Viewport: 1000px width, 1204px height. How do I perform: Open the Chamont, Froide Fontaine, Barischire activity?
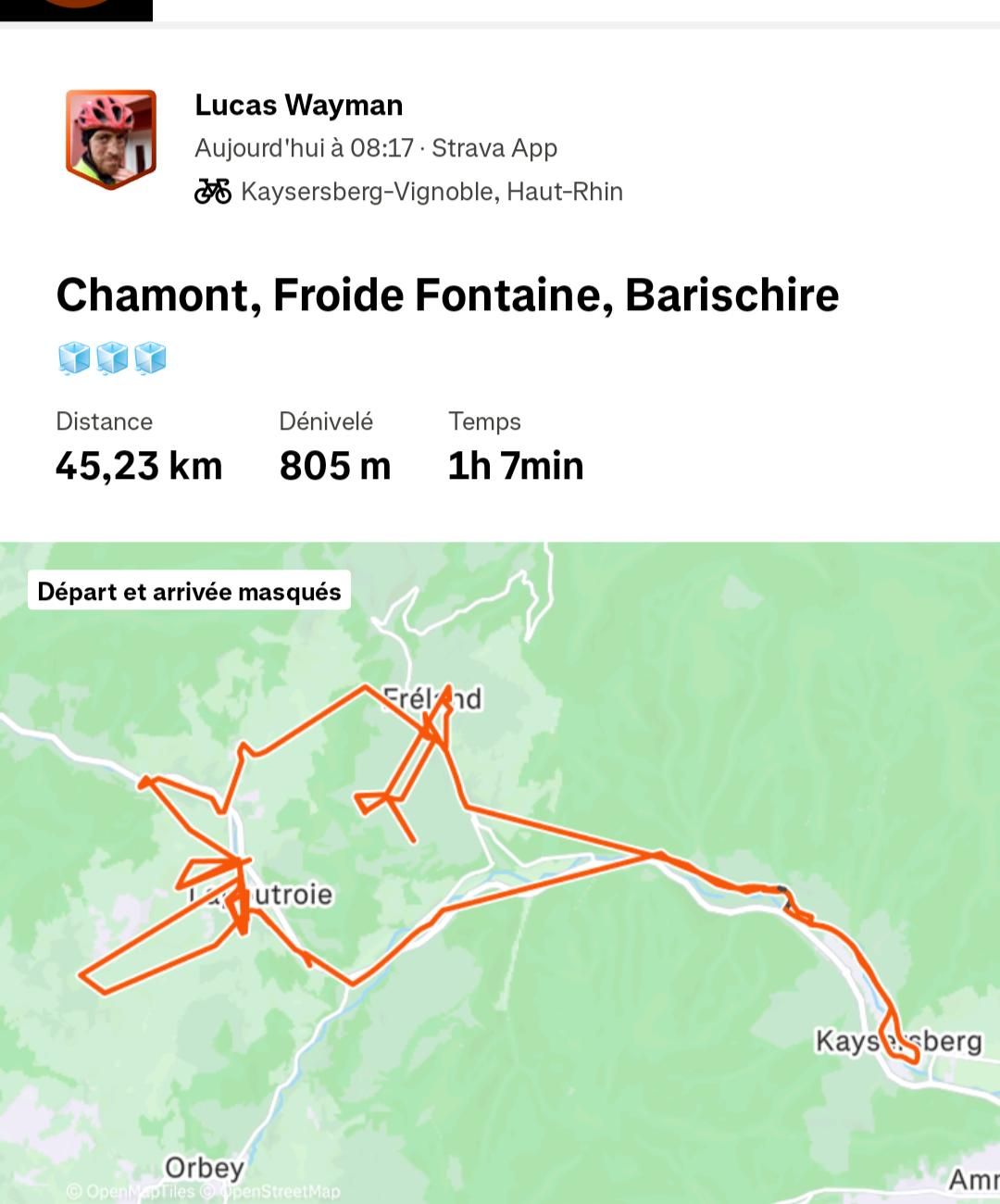pos(447,295)
